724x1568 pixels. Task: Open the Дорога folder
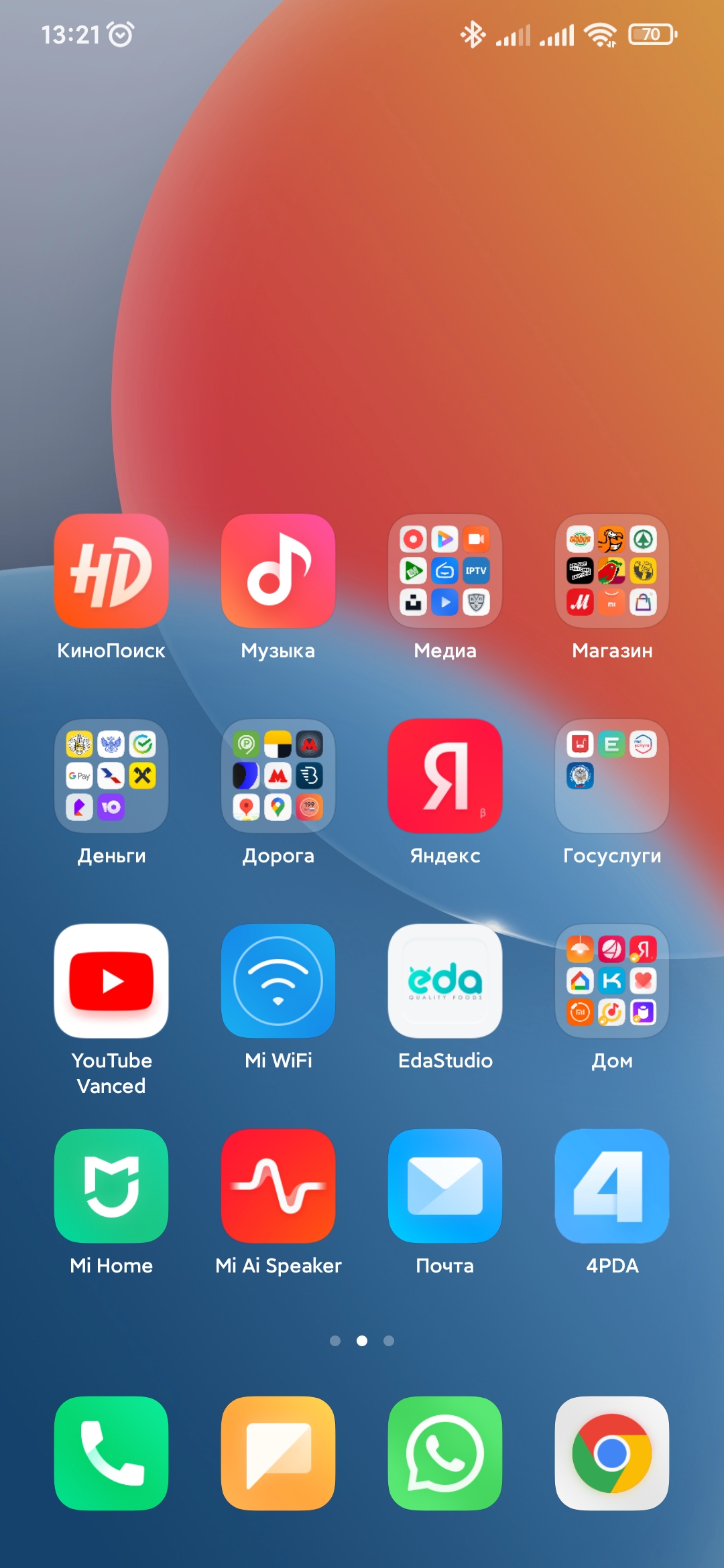[278, 776]
